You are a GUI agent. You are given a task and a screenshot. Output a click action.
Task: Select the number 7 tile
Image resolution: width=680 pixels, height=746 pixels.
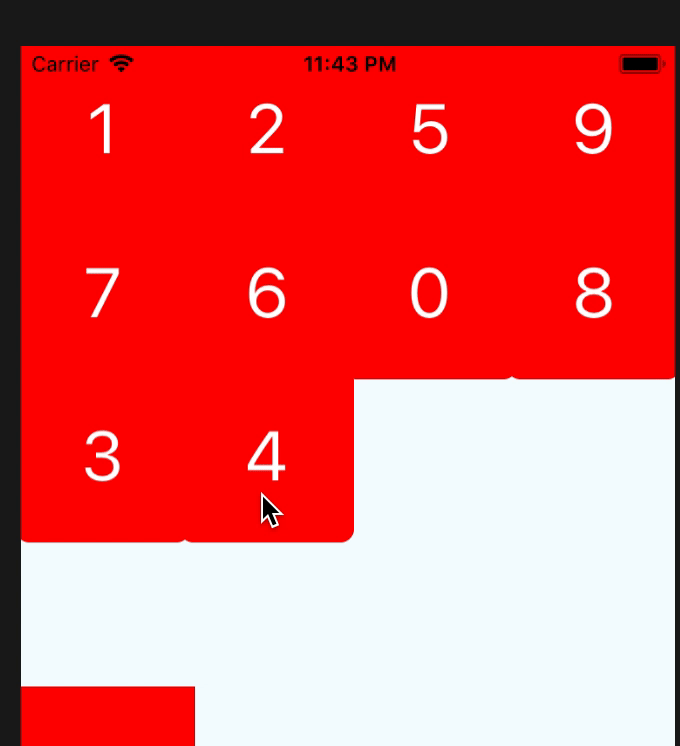pyautogui.click(x=102, y=296)
